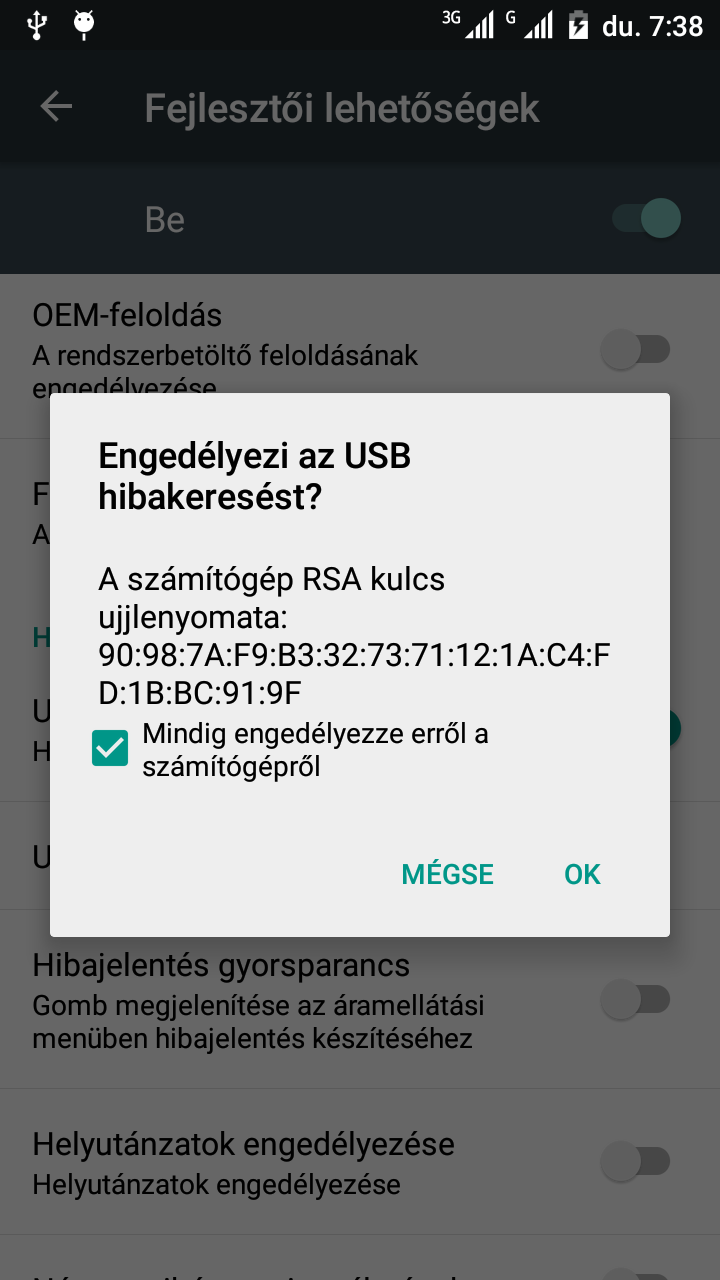Tap MÉGSE to cancel the dialog
This screenshot has width=720, height=1280.
(447, 874)
